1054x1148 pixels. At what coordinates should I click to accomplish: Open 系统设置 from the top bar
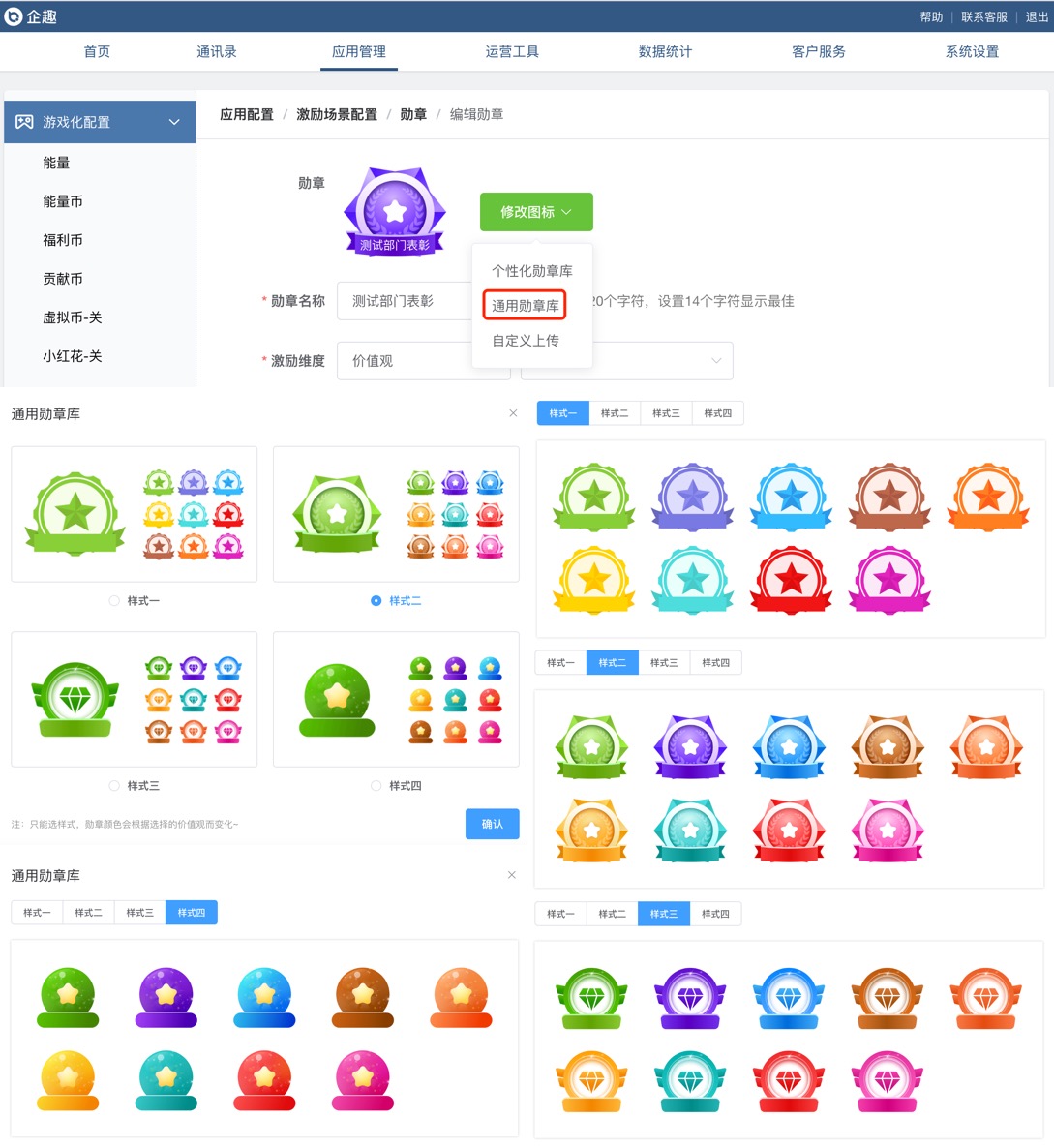pyautogui.click(x=972, y=52)
